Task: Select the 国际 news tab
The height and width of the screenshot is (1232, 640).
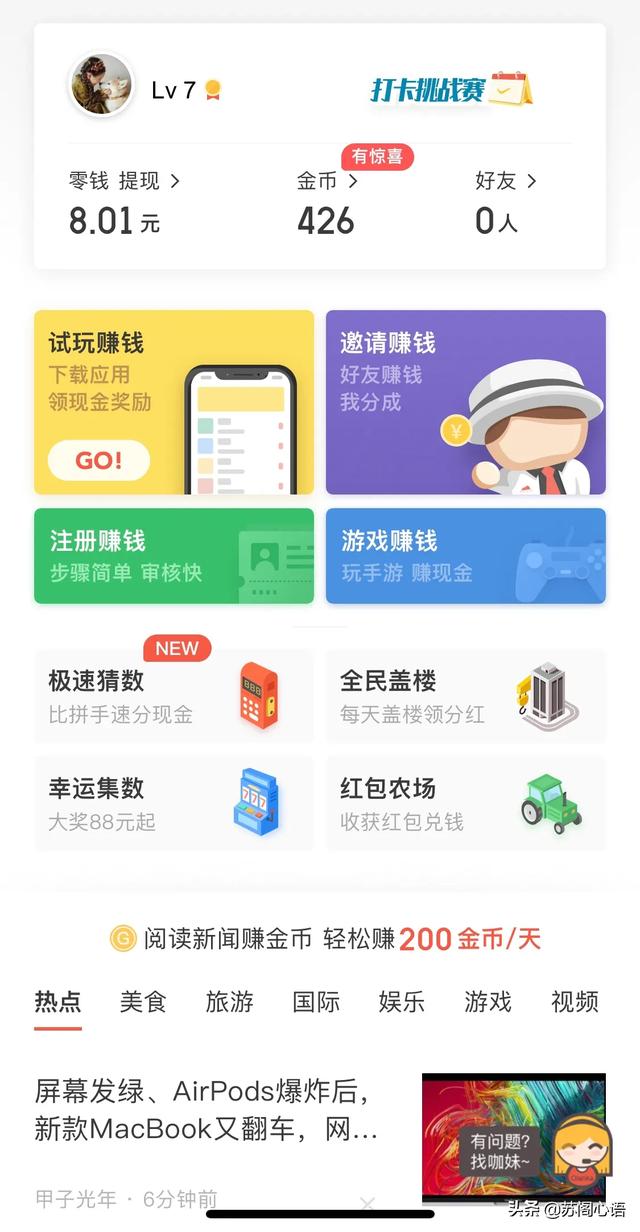Action: coord(316,1001)
